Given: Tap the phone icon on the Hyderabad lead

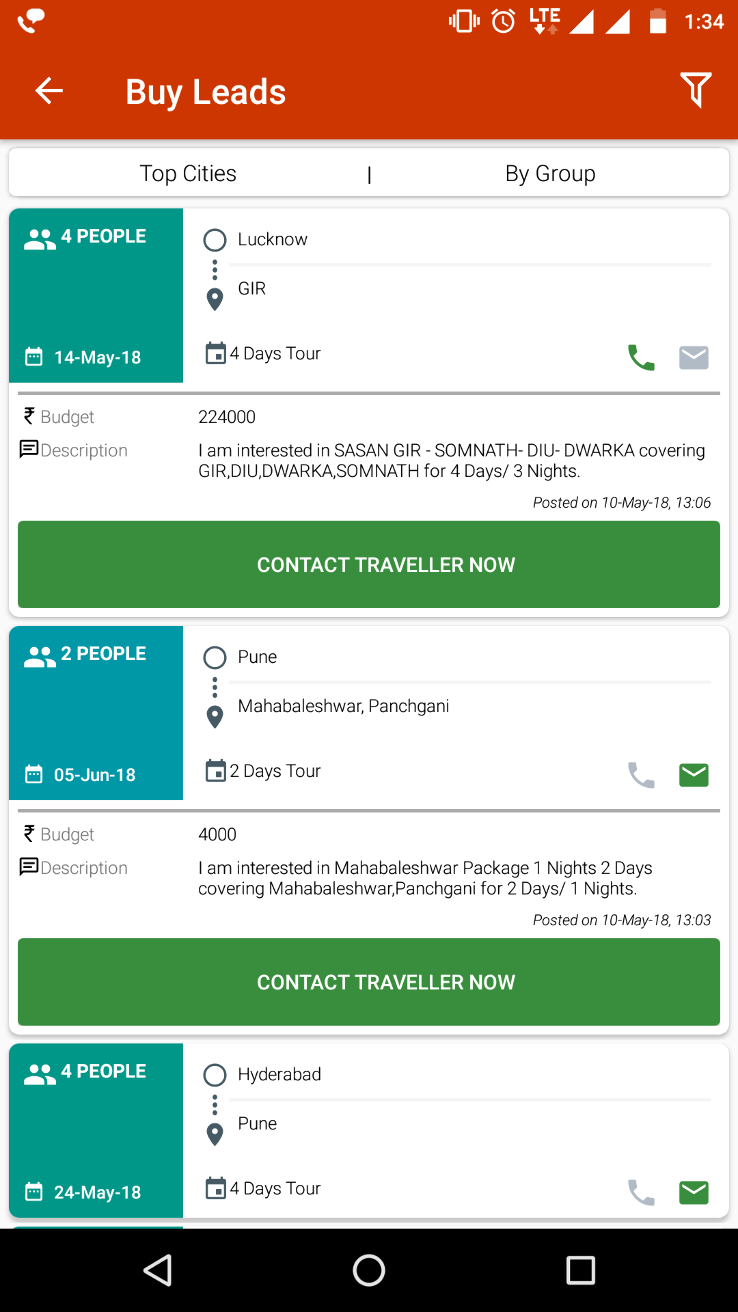Looking at the screenshot, I should (641, 1192).
